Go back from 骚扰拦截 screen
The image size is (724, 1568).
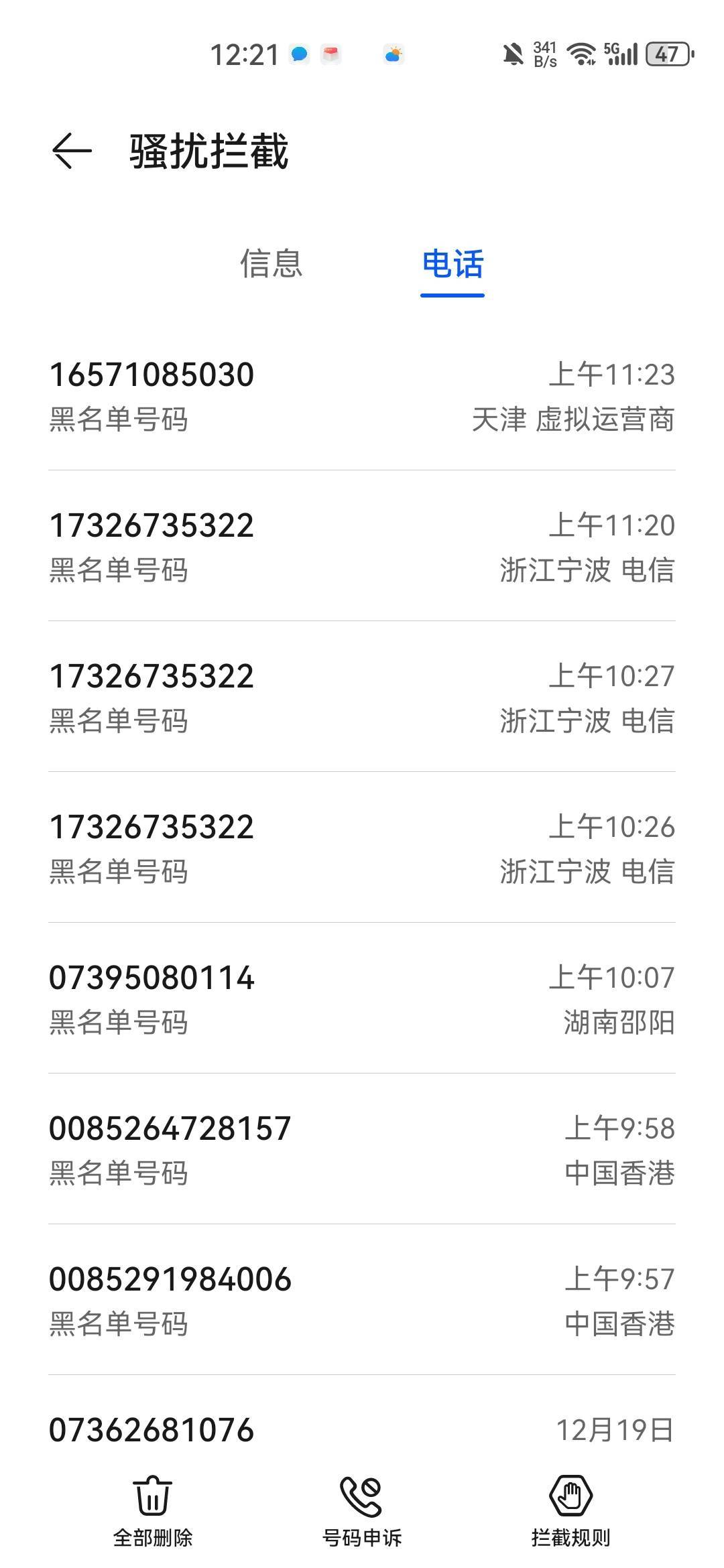pyautogui.click(x=72, y=151)
